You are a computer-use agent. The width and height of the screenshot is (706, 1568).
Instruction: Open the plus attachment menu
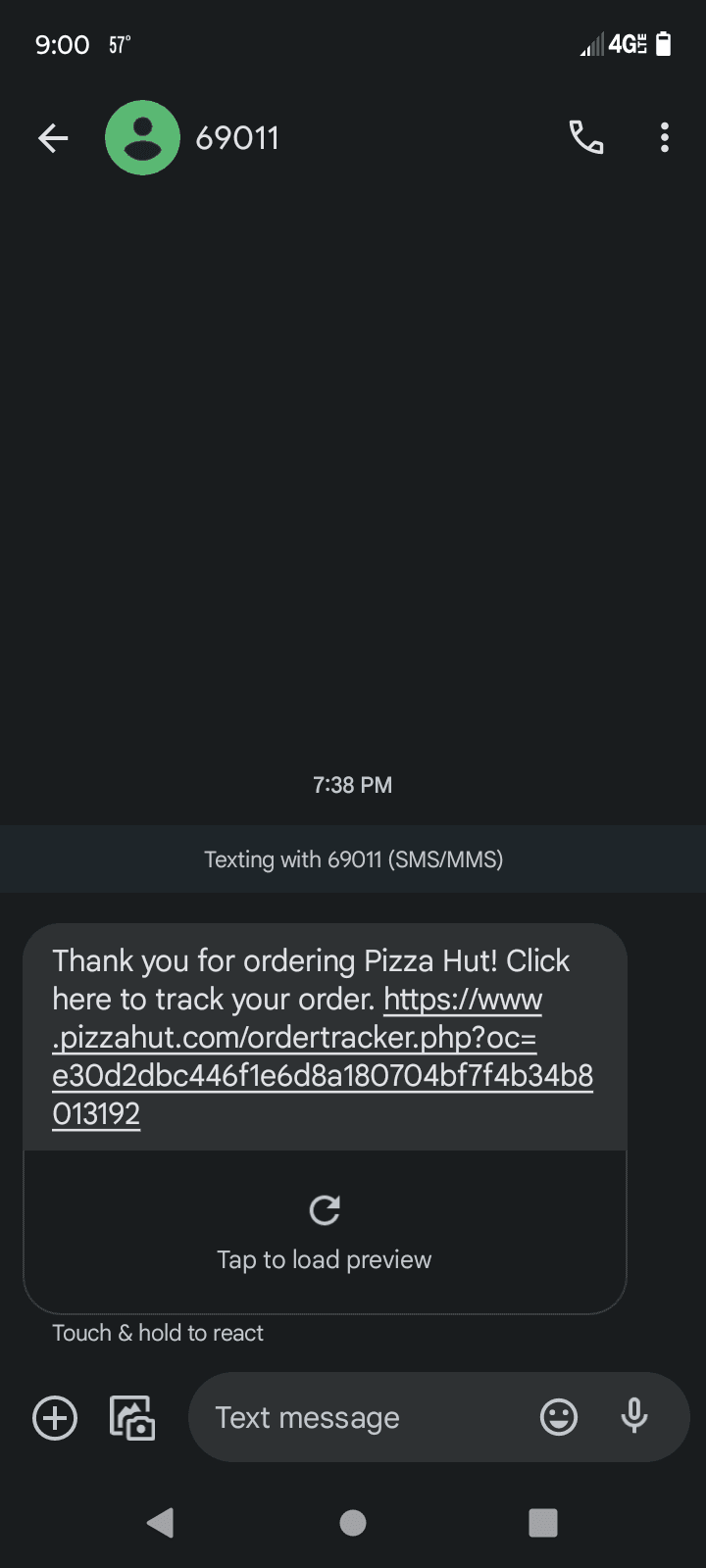(x=55, y=1418)
